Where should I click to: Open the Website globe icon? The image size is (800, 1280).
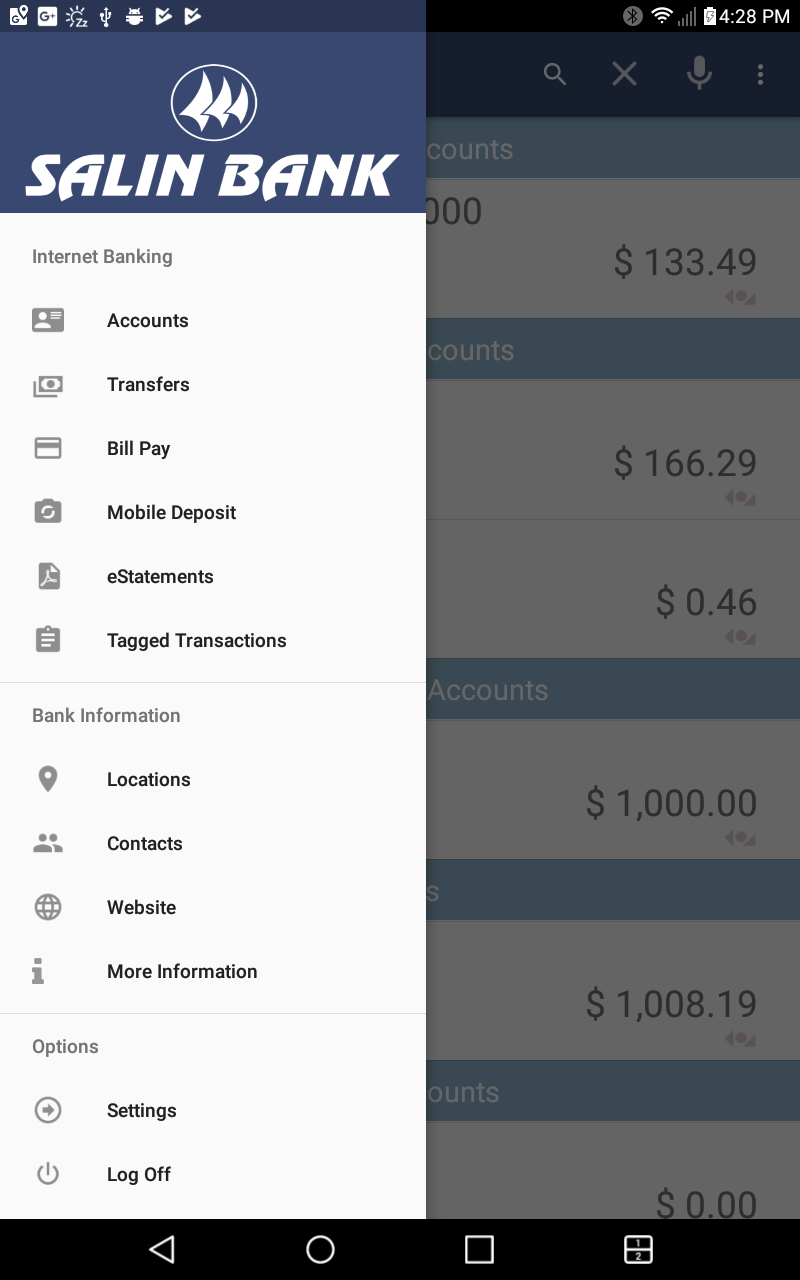[47, 907]
